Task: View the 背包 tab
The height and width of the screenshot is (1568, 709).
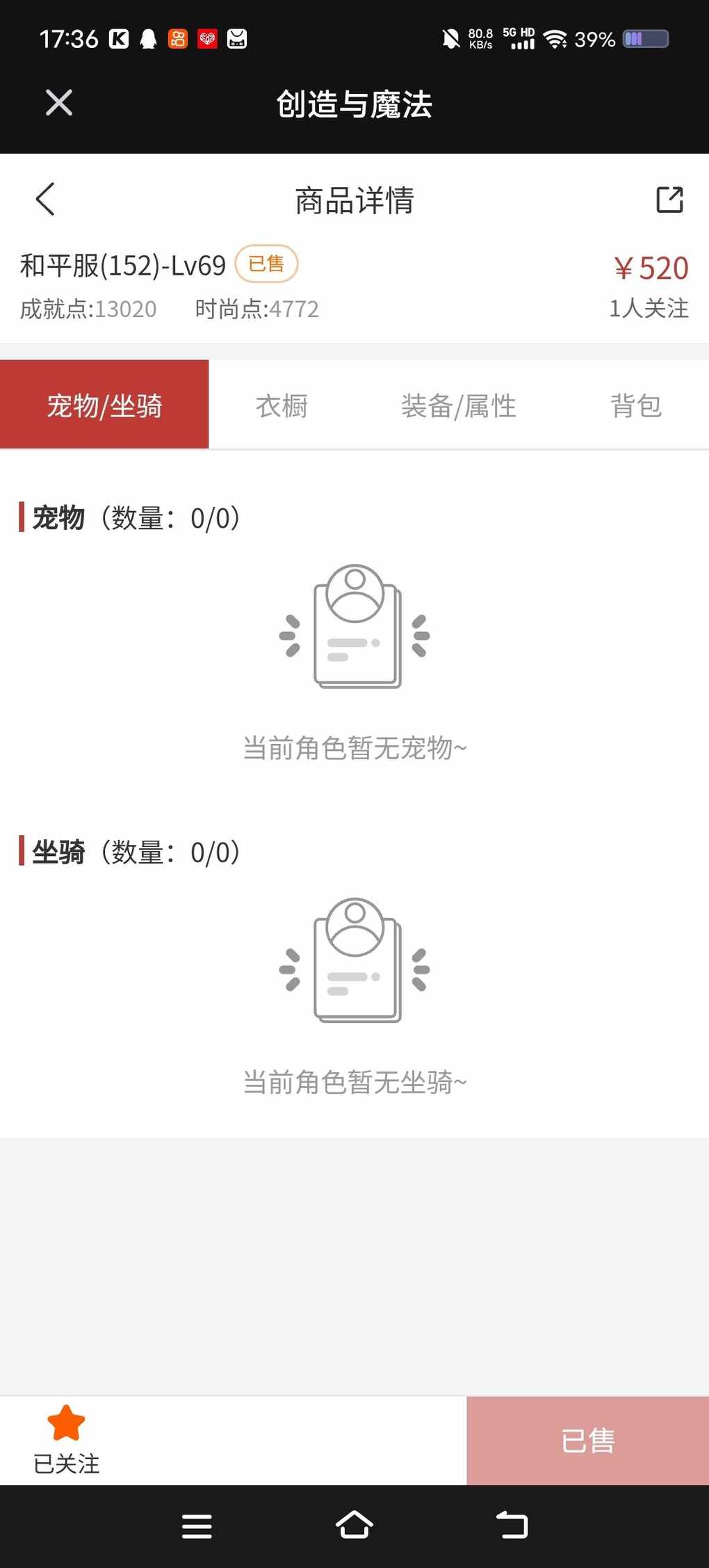Action: [x=635, y=405]
